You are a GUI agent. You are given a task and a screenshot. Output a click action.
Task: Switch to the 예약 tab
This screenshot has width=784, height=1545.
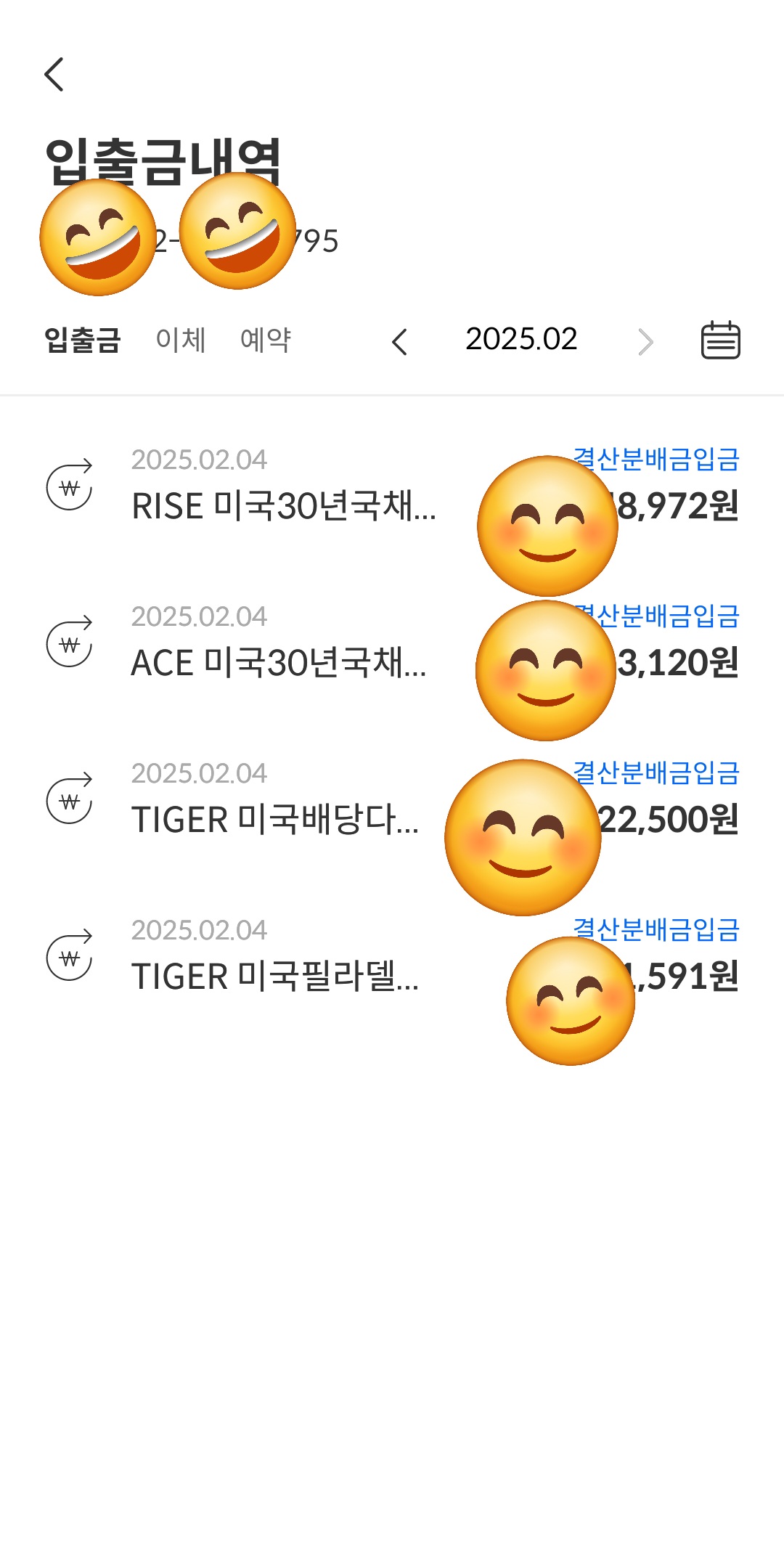(x=266, y=340)
